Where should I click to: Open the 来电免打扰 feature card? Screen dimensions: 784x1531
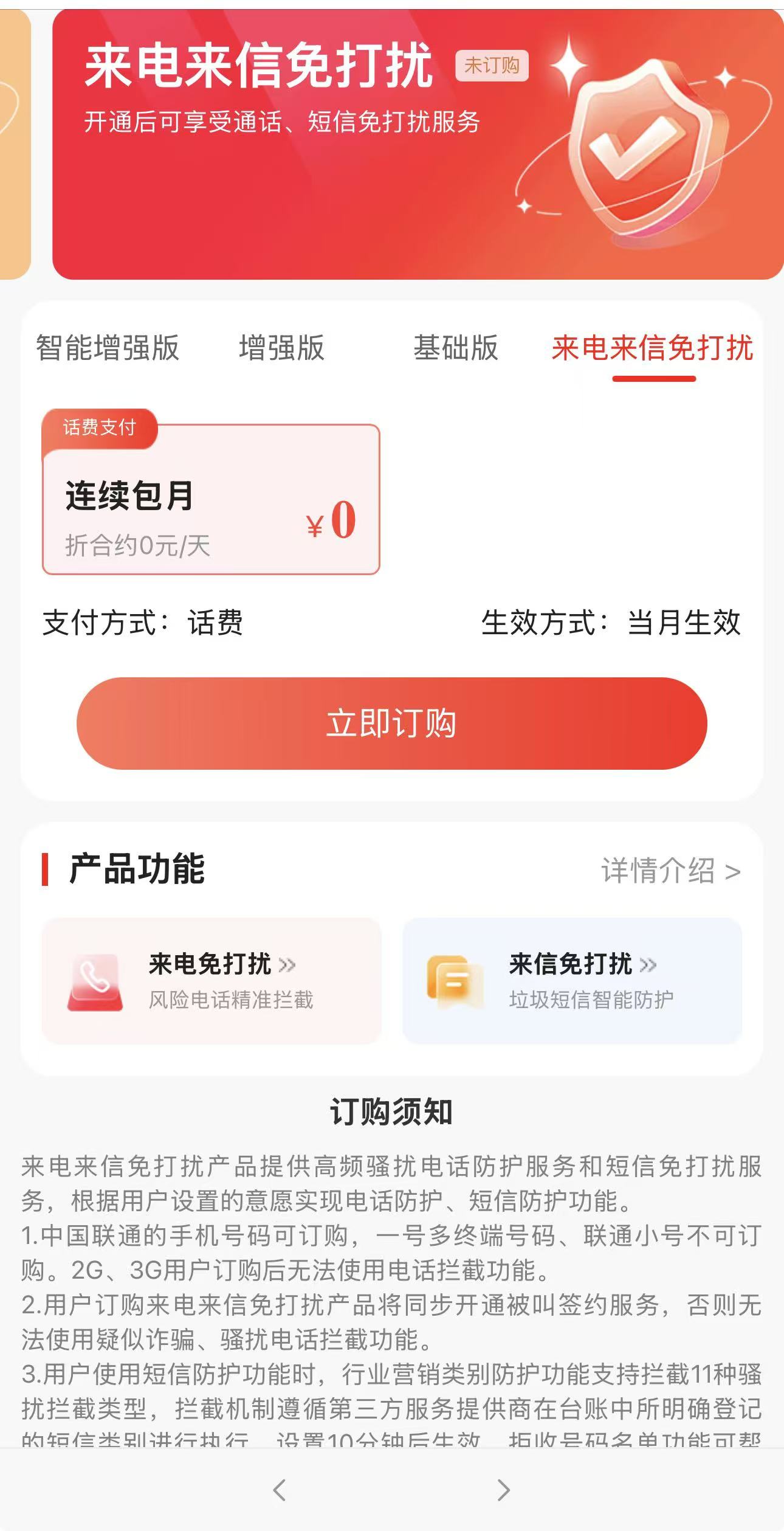coord(211,981)
